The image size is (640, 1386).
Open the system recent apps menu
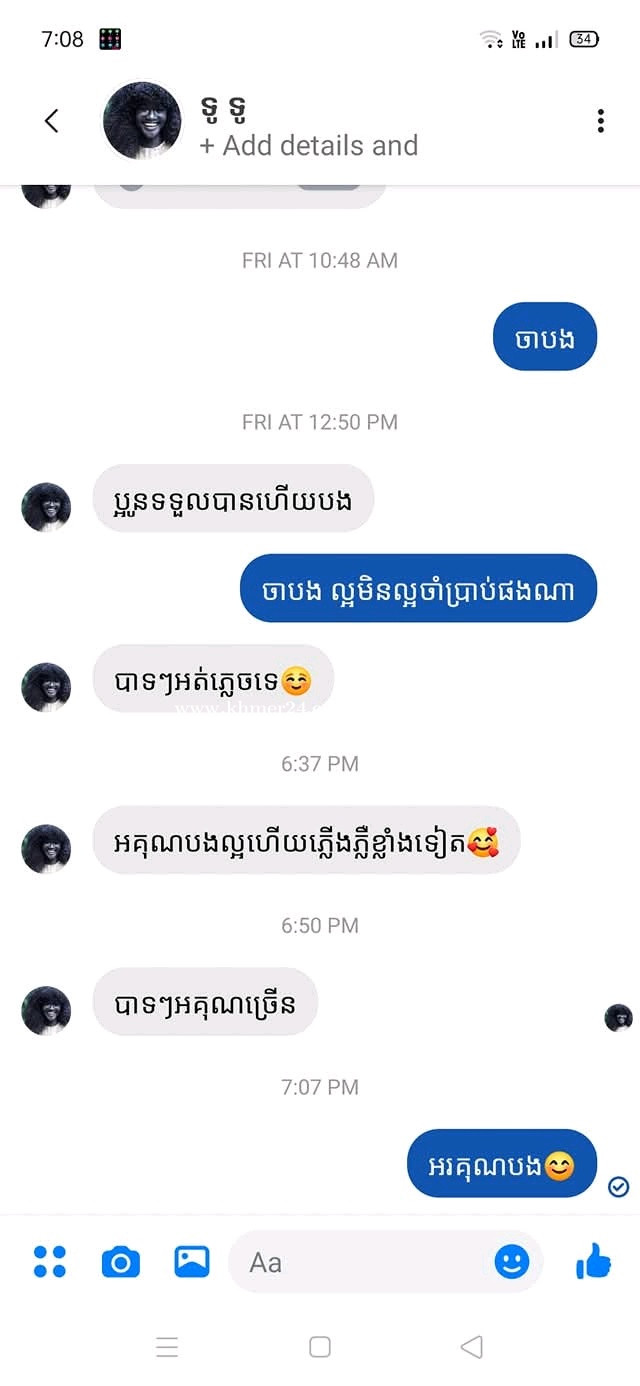[168, 1347]
